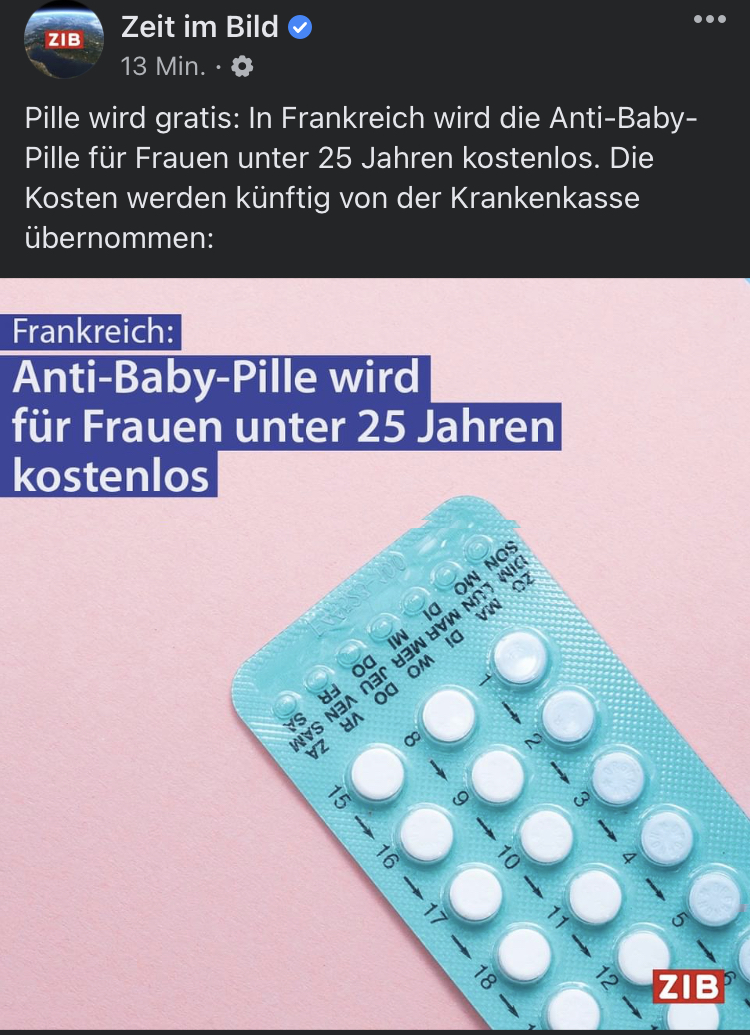Open the Anti-Baby-Pille news image

click(375, 655)
